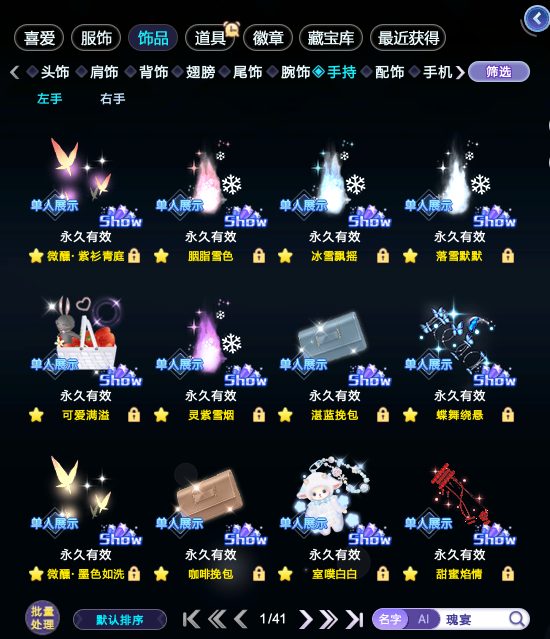Image resolution: width=550 pixels, height=639 pixels.
Task: Go to the next page arrow
Action: [x=305, y=619]
